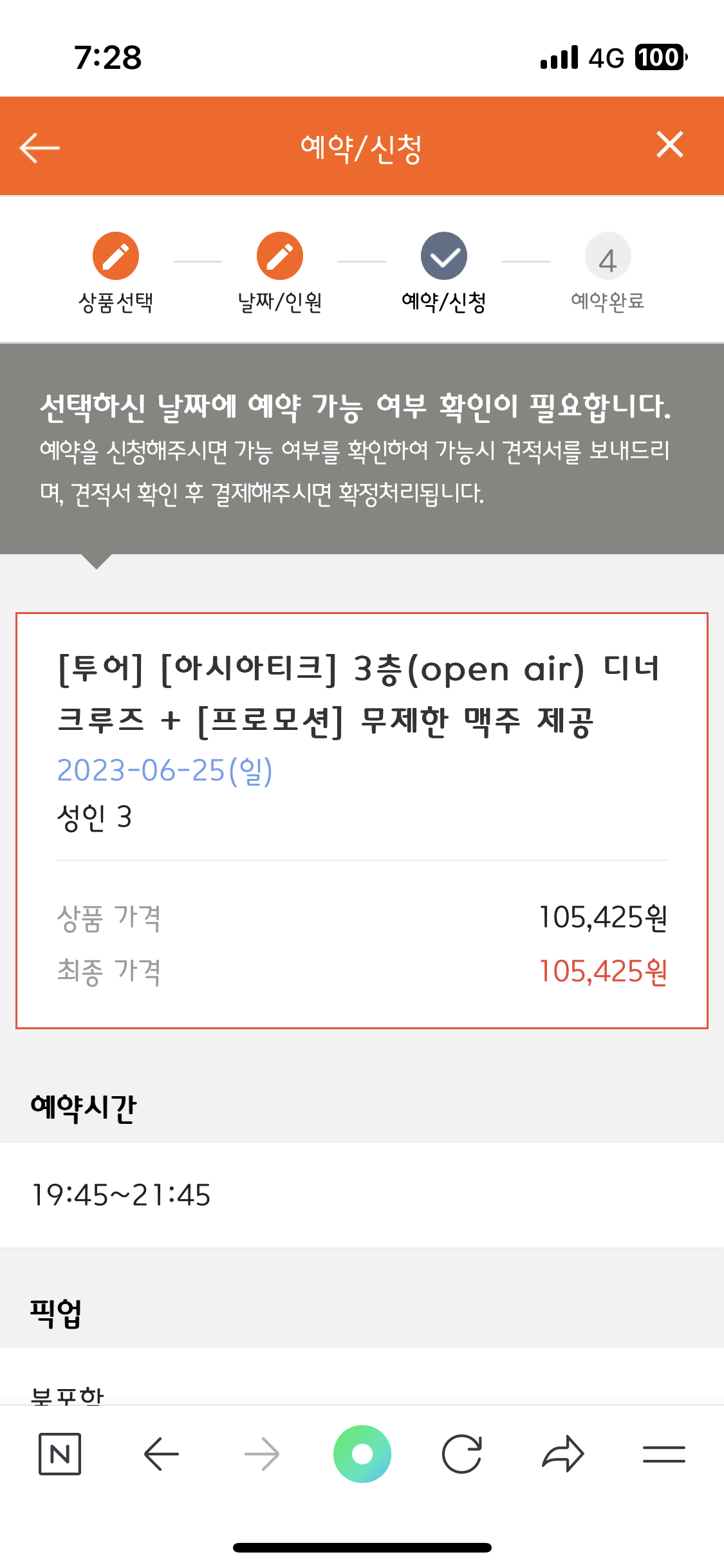The width and height of the screenshot is (724, 1568).
Task: Tap the green circle search button
Action: point(362,1453)
